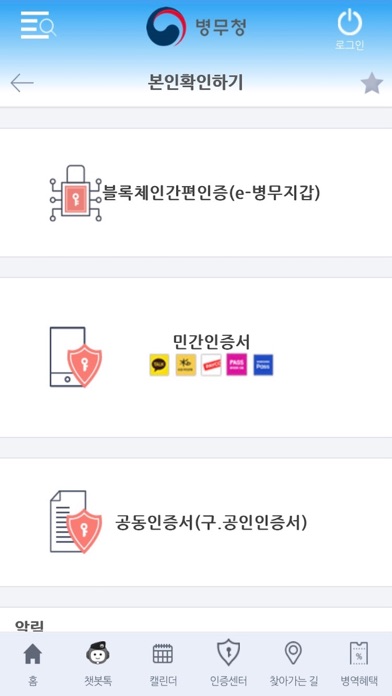Switch to the 병역혜택 tab
Screen dimensions: 392x696
pos(359,663)
